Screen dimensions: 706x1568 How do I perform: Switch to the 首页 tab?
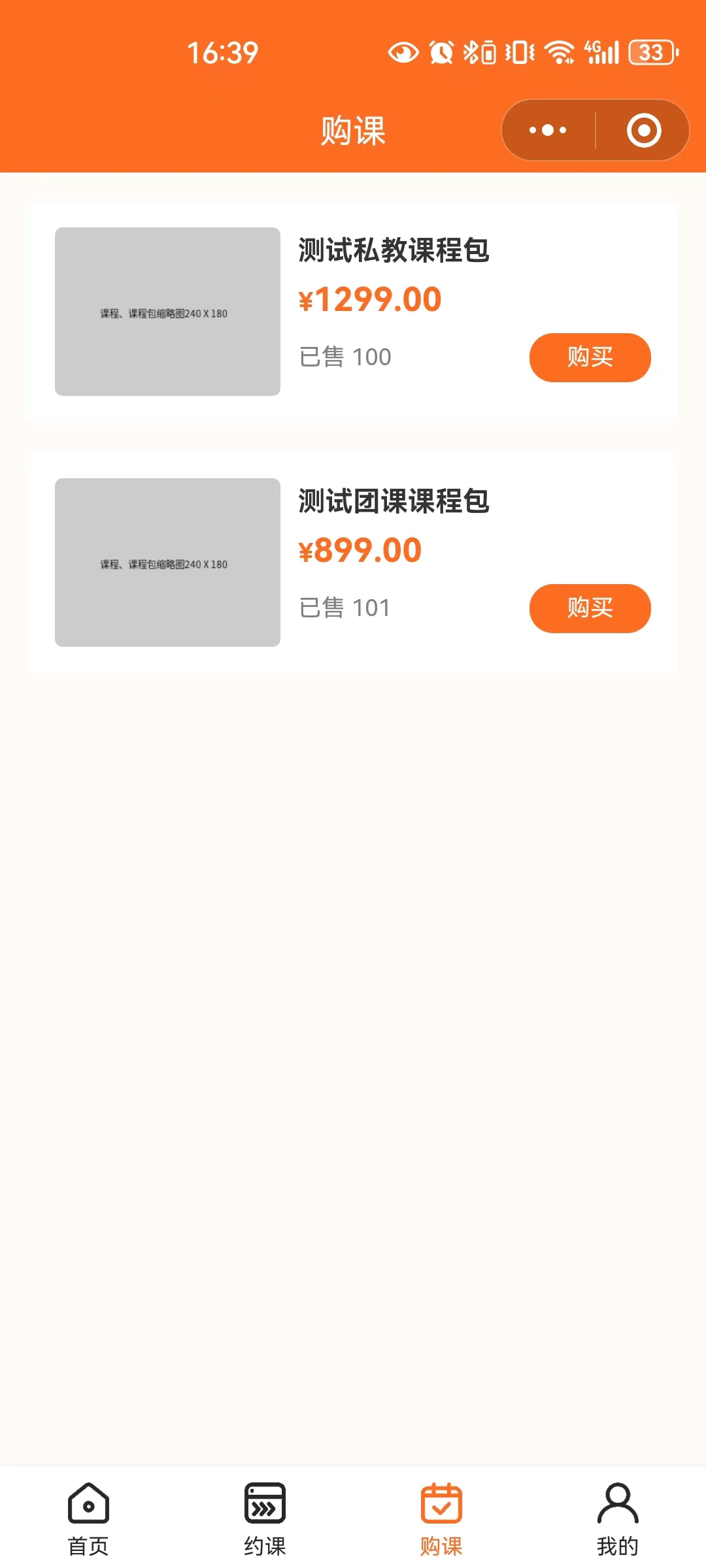(x=88, y=1520)
